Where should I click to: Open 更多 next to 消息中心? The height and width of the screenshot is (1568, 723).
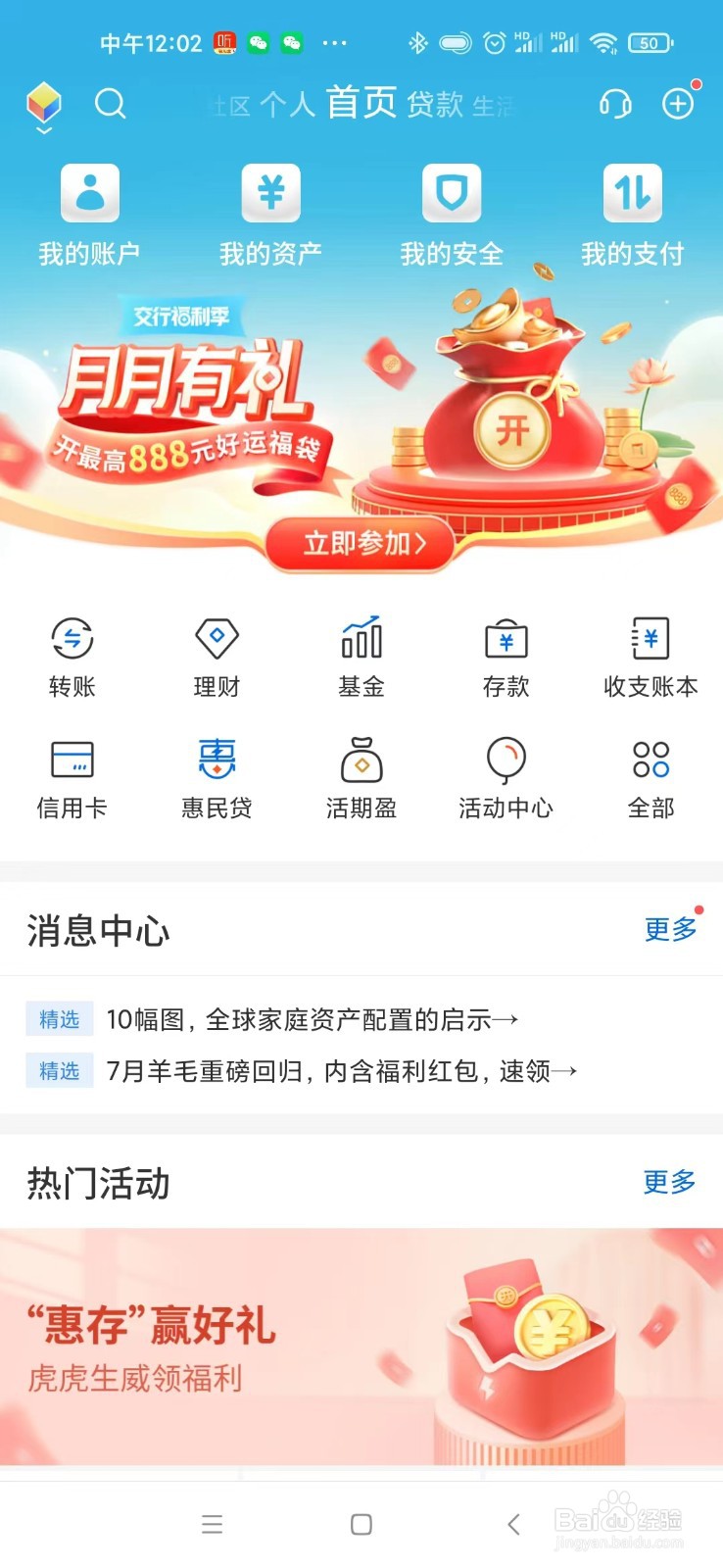pyautogui.click(x=668, y=931)
